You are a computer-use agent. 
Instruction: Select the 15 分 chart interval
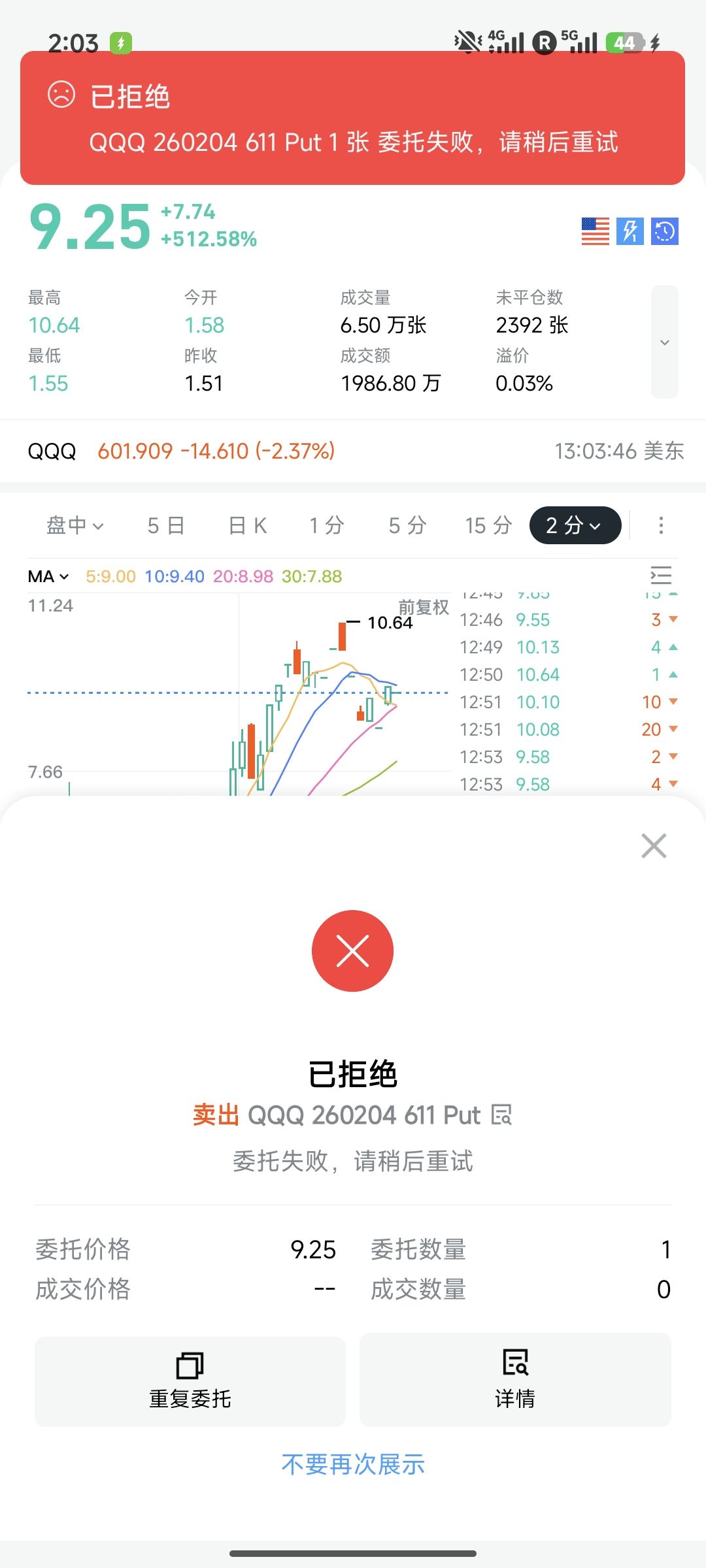[488, 525]
